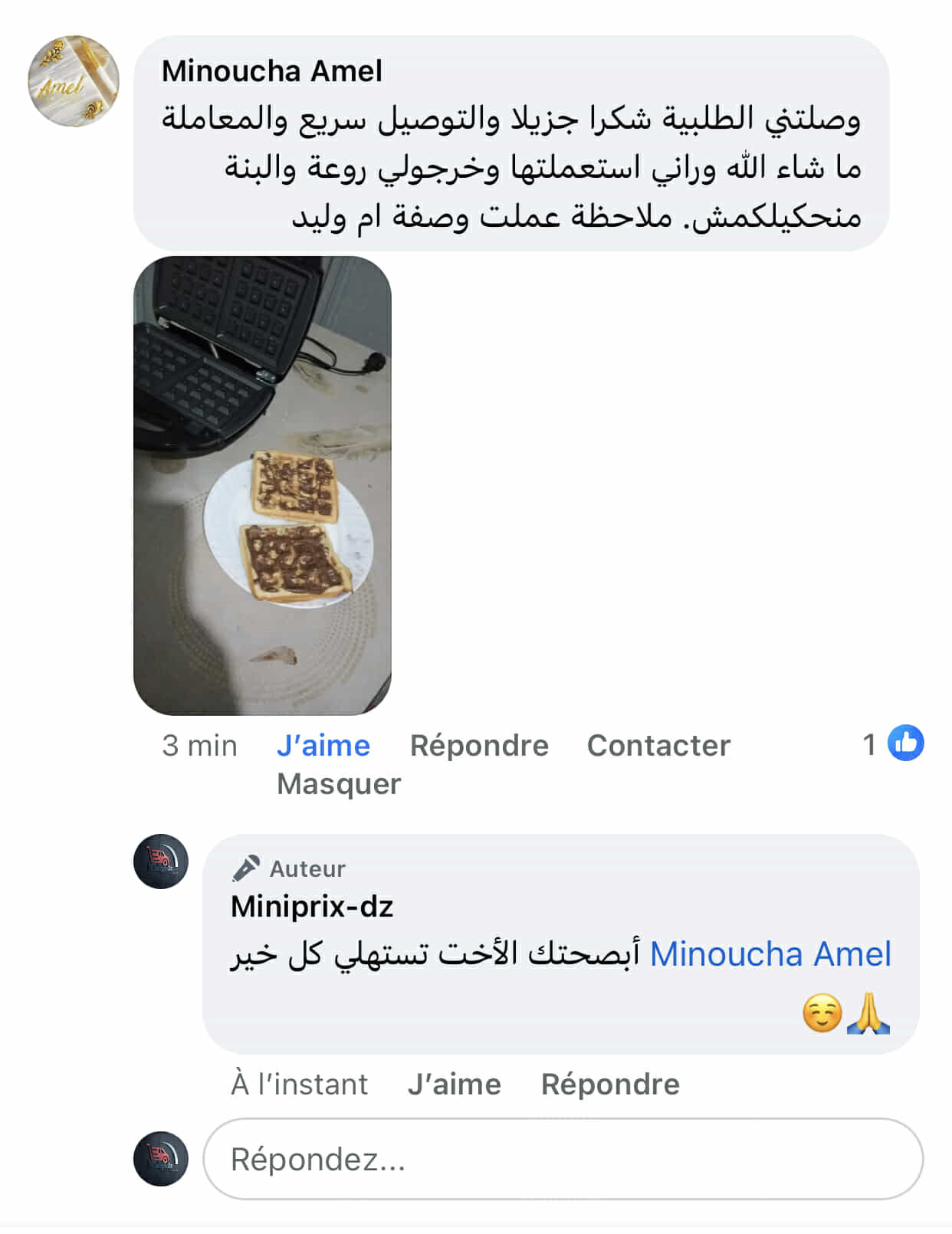Open Miniprix-dz profile avatar on reply
The width and height of the screenshot is (952, 1234).
tap(161, 862)
